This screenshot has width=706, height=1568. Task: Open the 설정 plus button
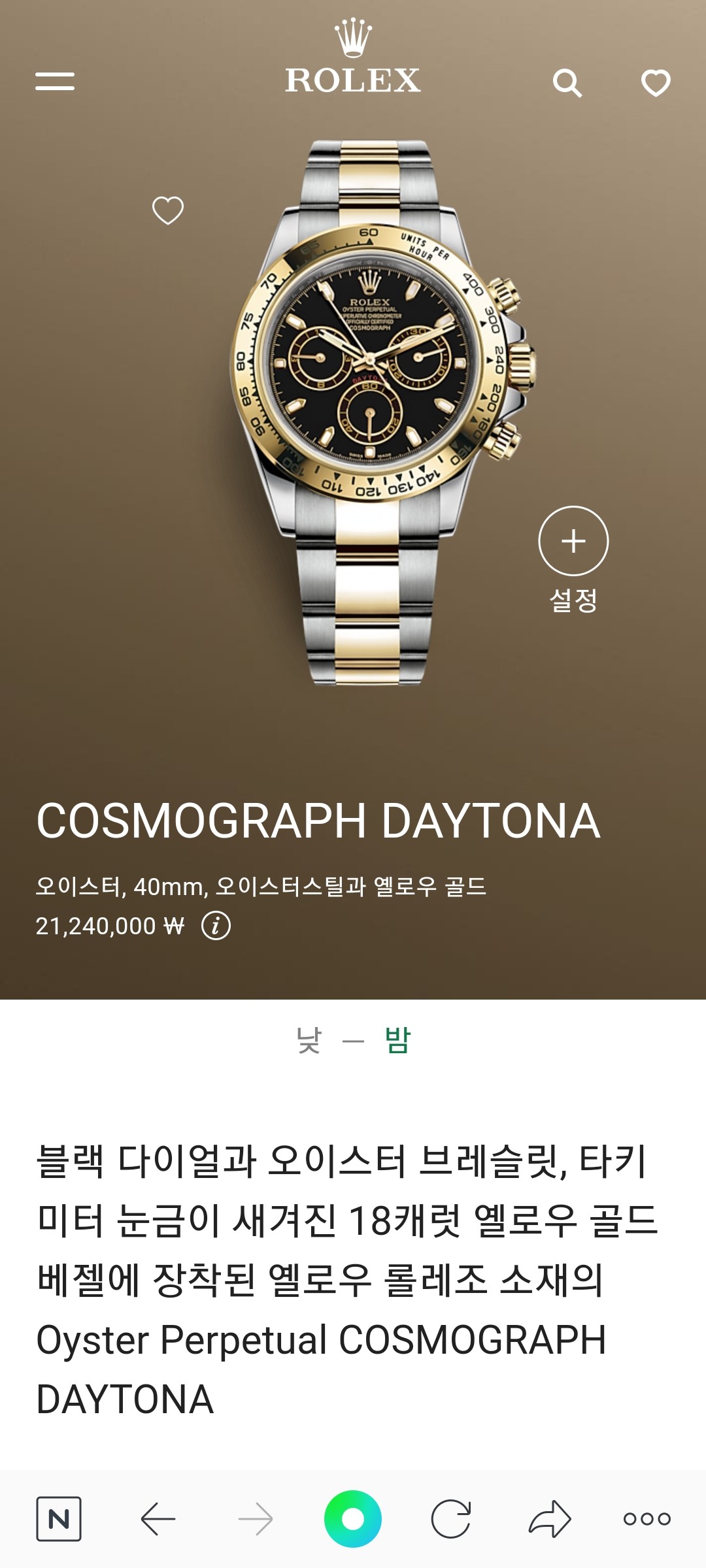[x=573, y=541]
